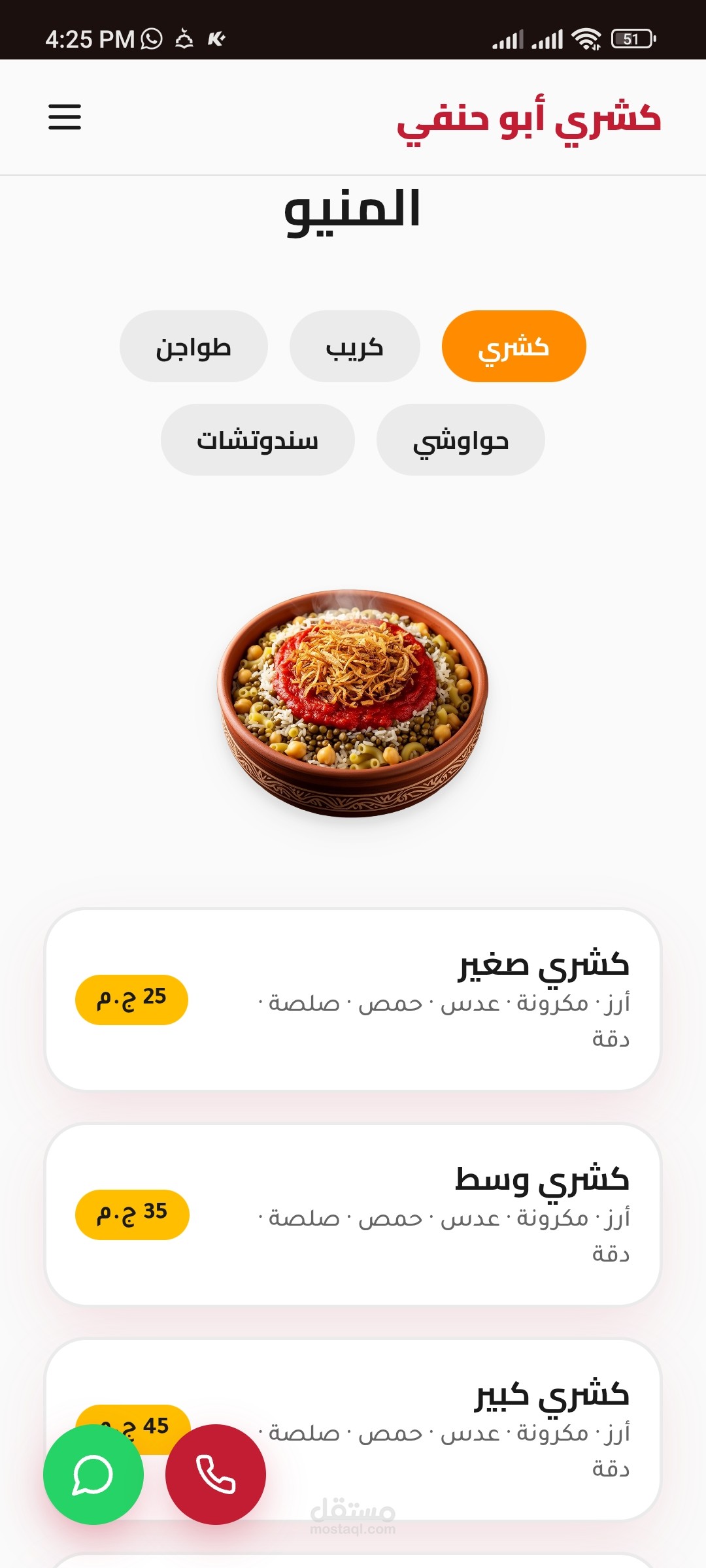Call the restaurant with the red phone button
706x1568 pixels.
(216, 1475)
